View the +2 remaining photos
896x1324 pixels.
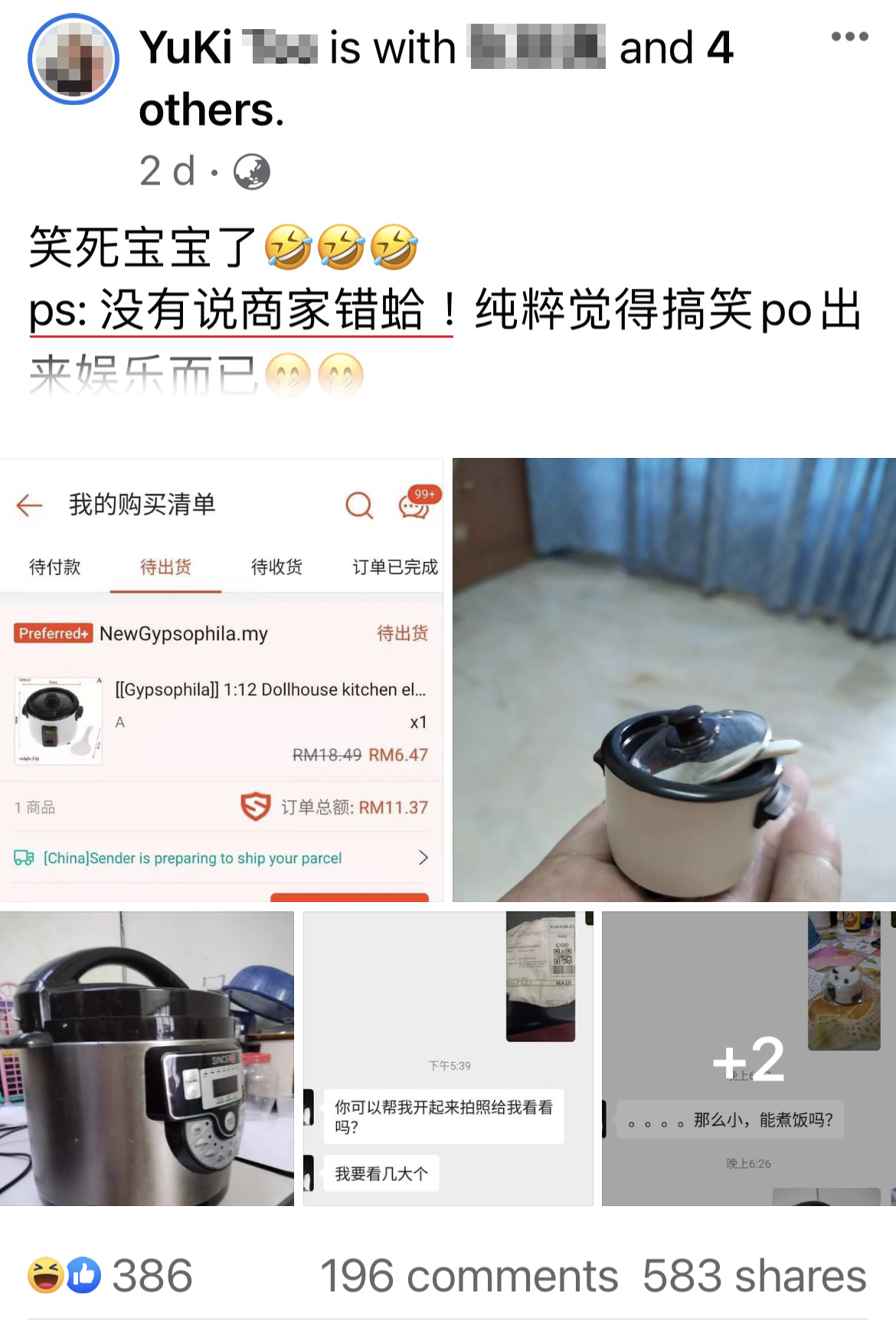click(x=748, y=1058)
